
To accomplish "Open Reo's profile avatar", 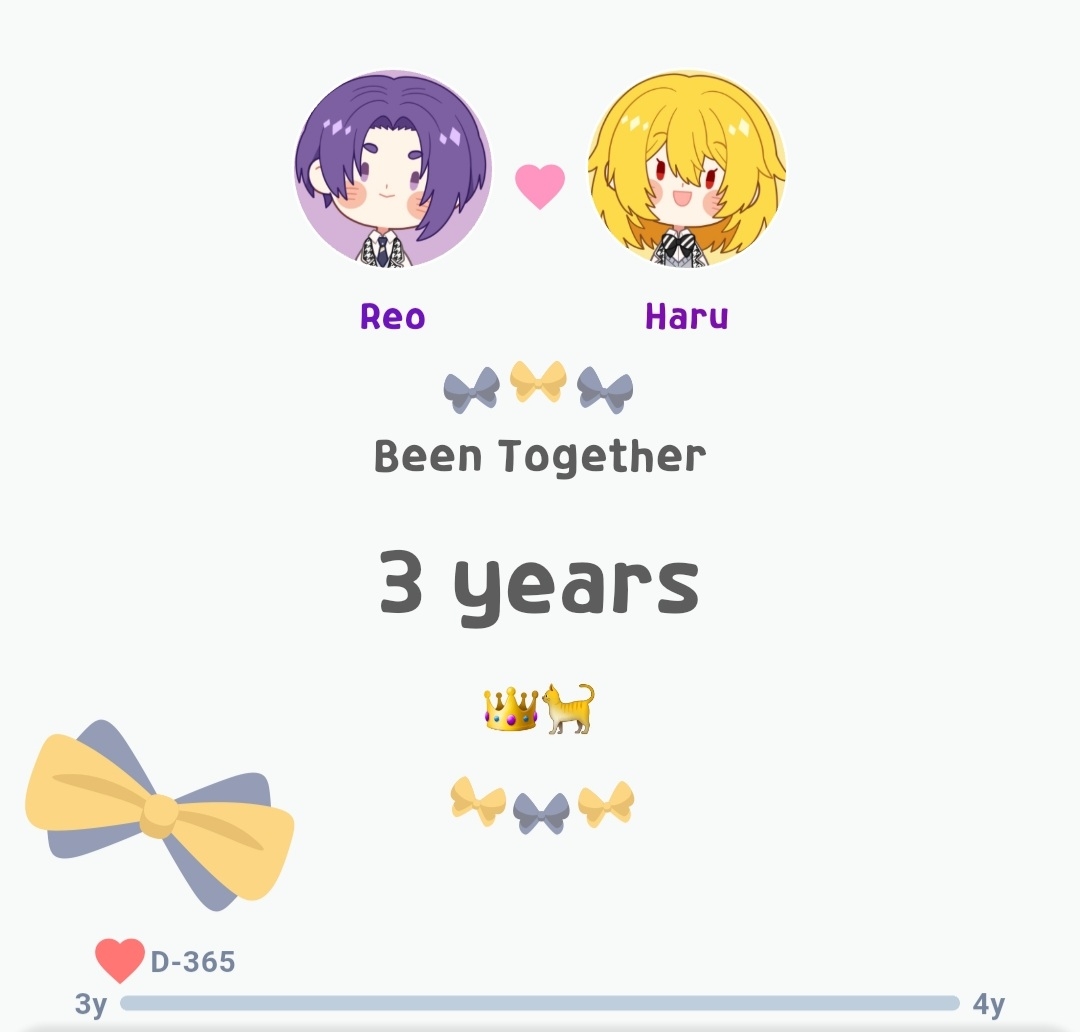I will pos(393,168).
